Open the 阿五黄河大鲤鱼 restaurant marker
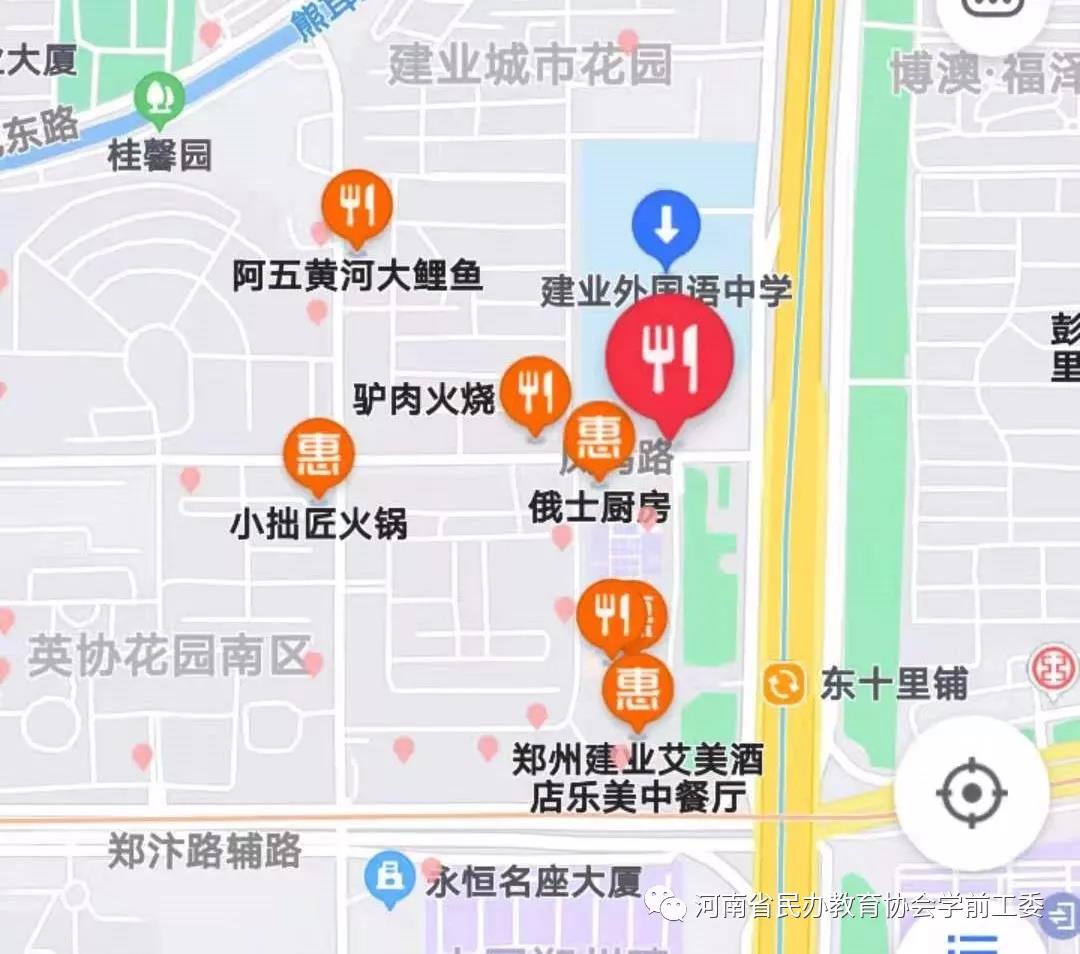 coord(356,205)
